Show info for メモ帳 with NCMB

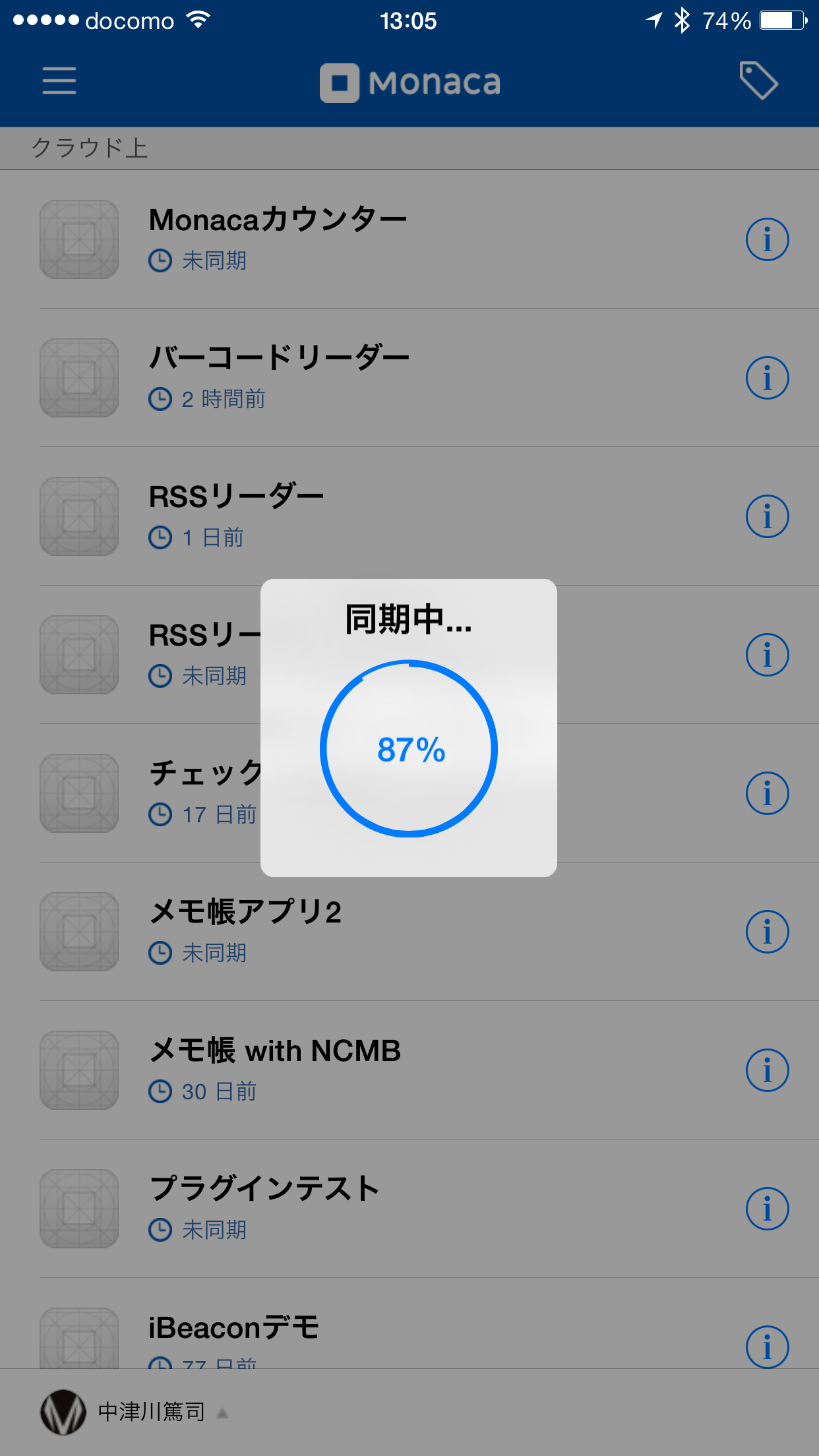tap(767, 1070)
